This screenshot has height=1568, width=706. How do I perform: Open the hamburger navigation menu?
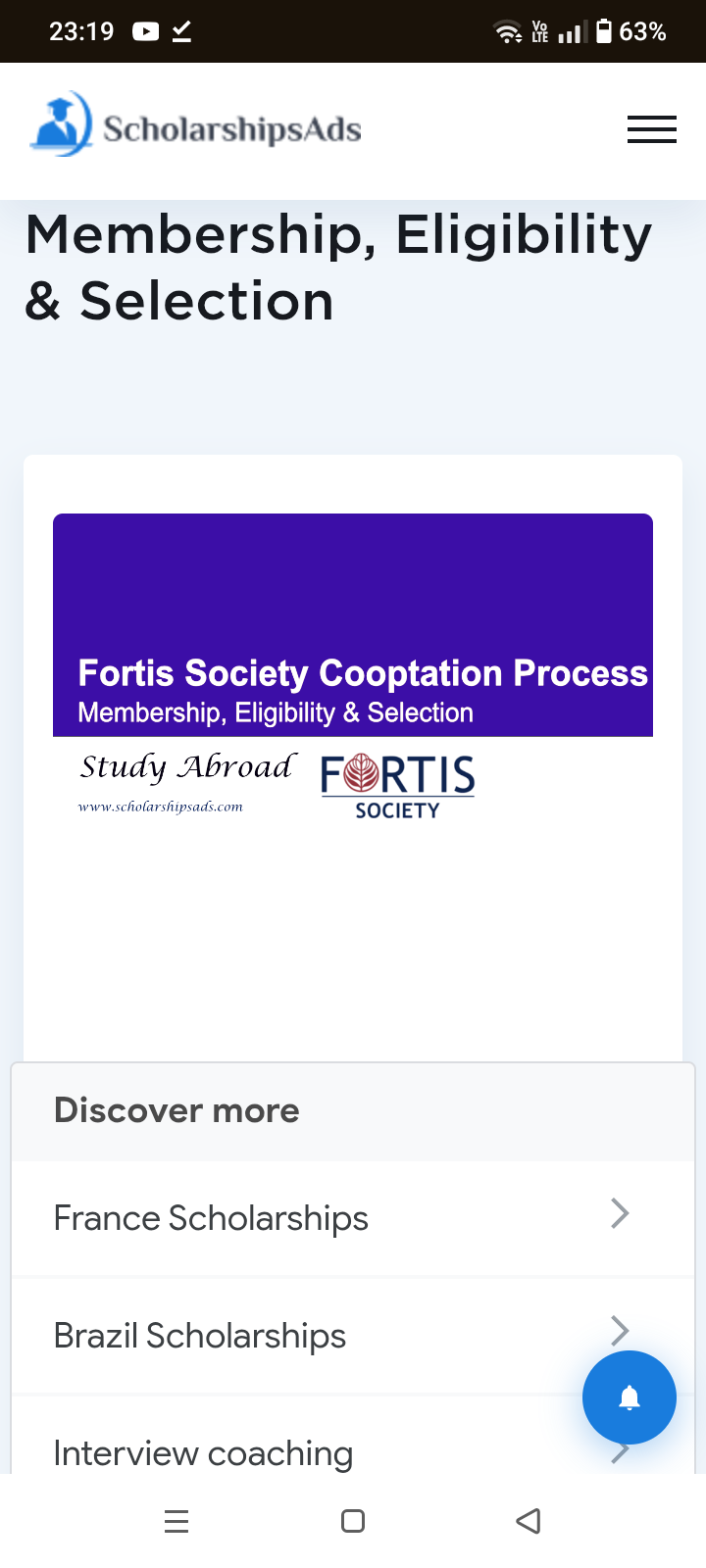(651, 129)
